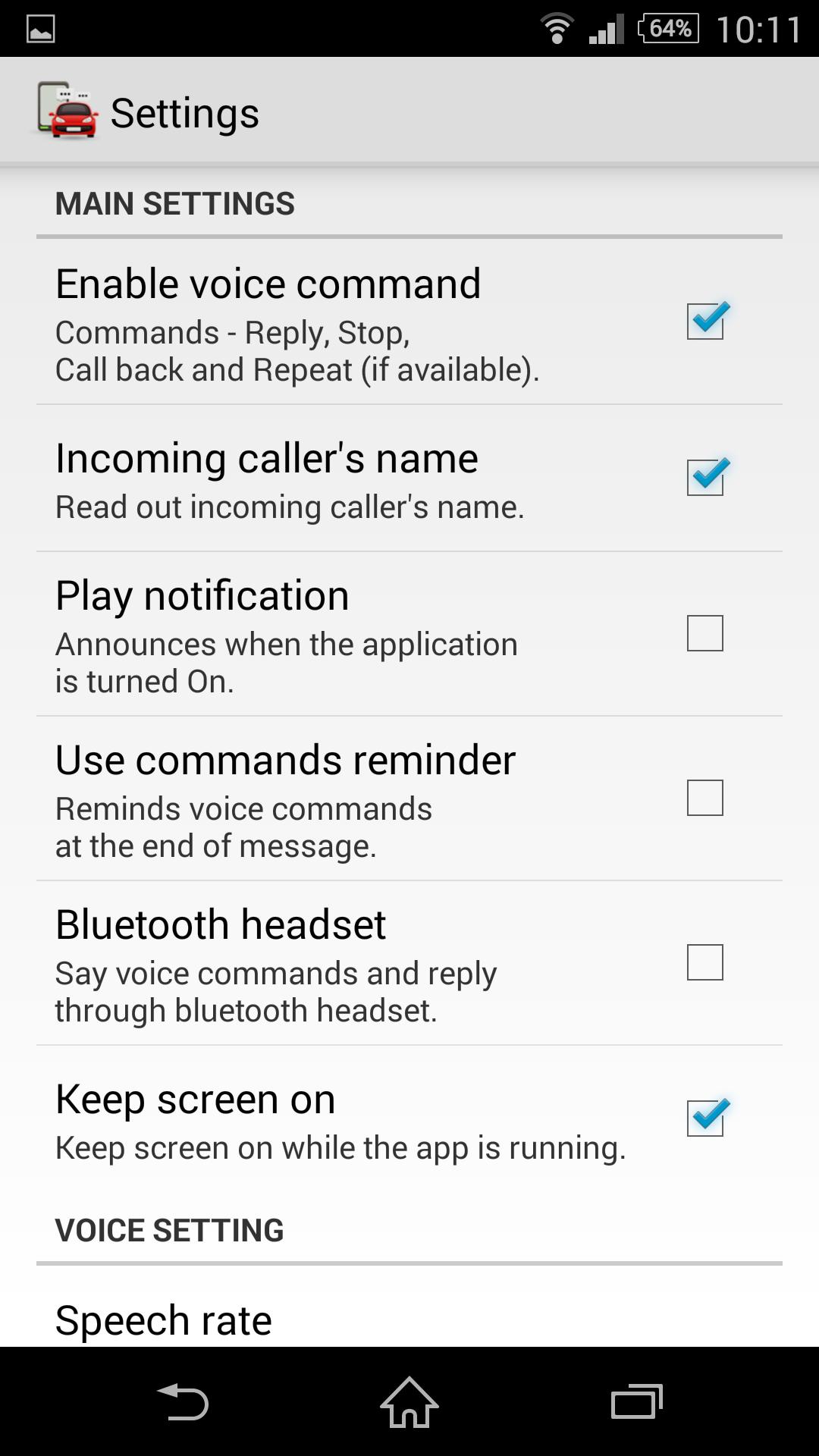Tap the Wi-Fi icon in the status bar
This screenshot has width=819, height=1456.
(x=559, y=29)
